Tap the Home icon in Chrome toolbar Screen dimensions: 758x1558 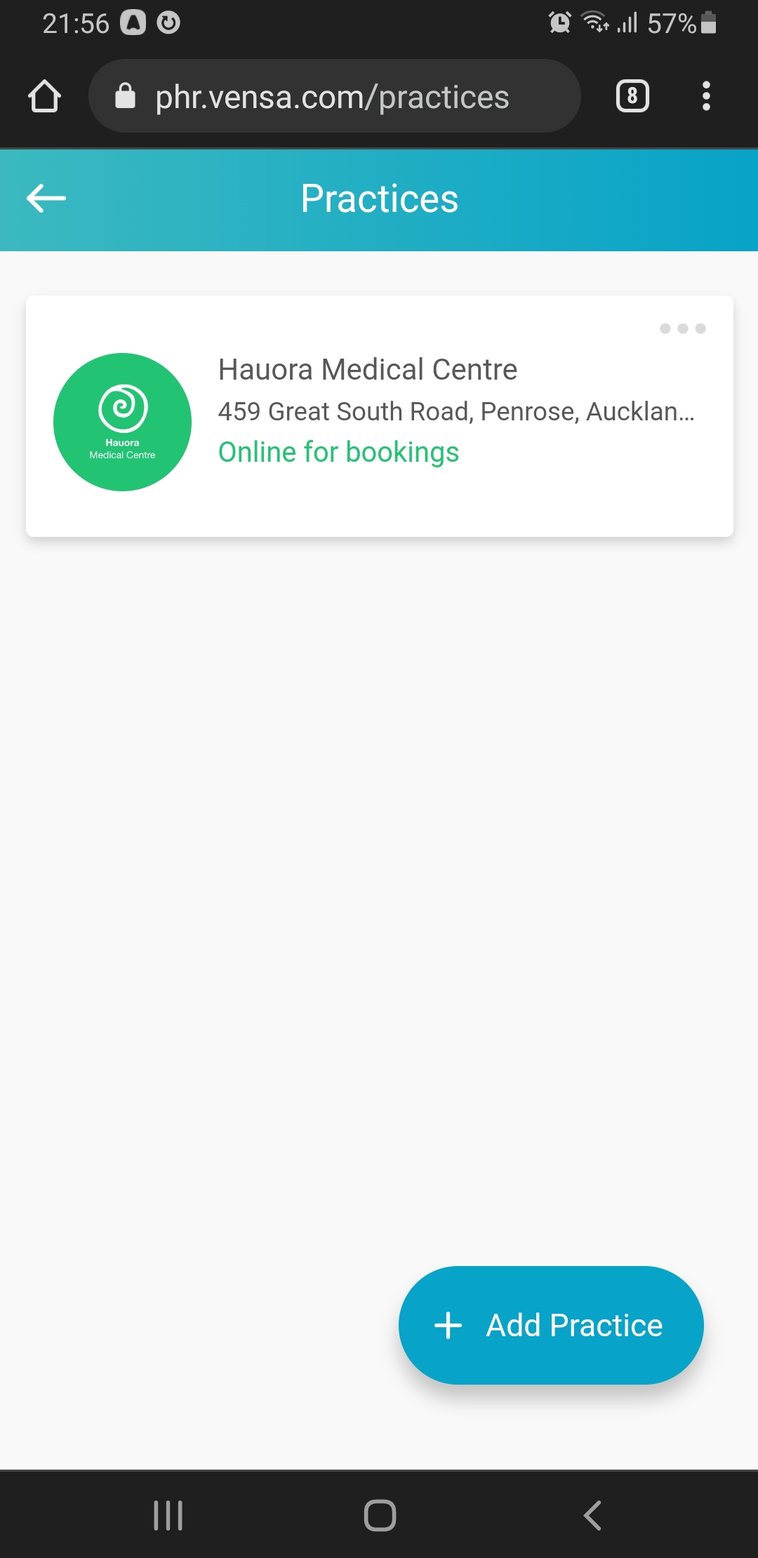coord(43,95)
